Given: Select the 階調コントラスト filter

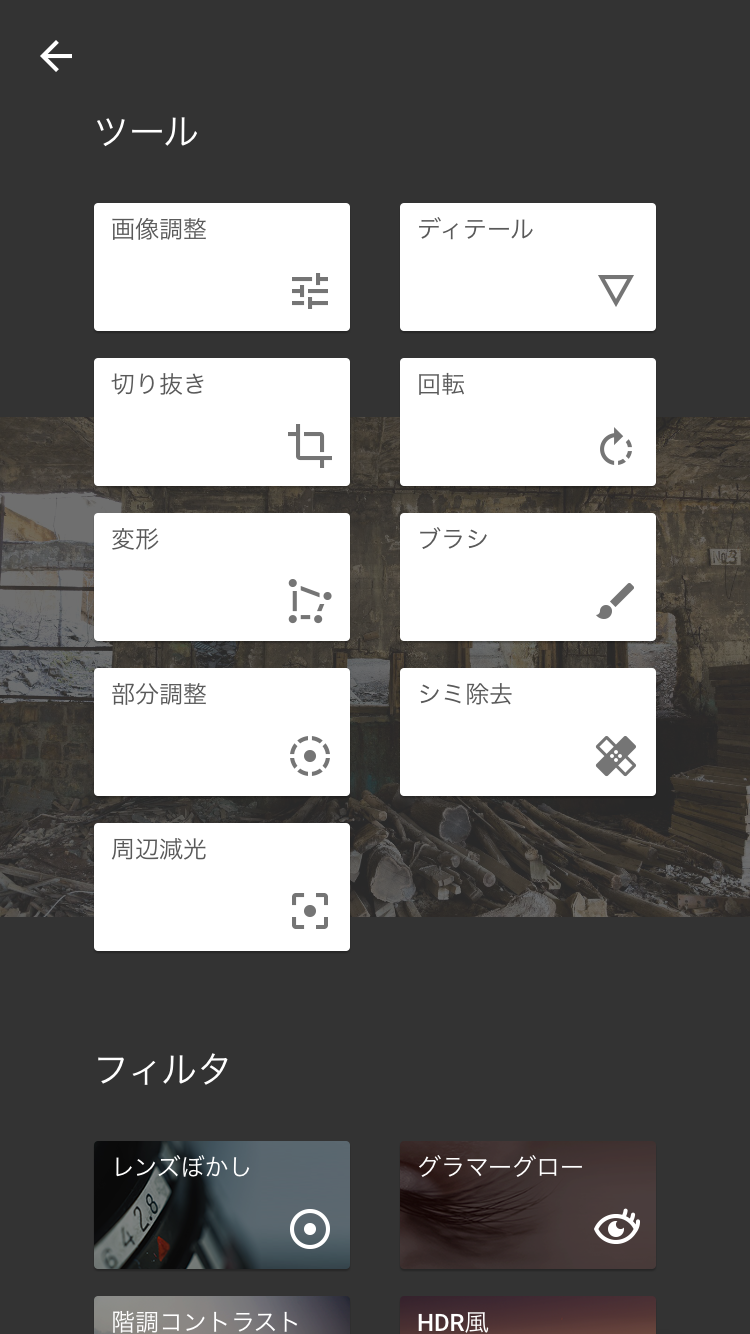Looking at the screenshot, I should coord(222,1316).
